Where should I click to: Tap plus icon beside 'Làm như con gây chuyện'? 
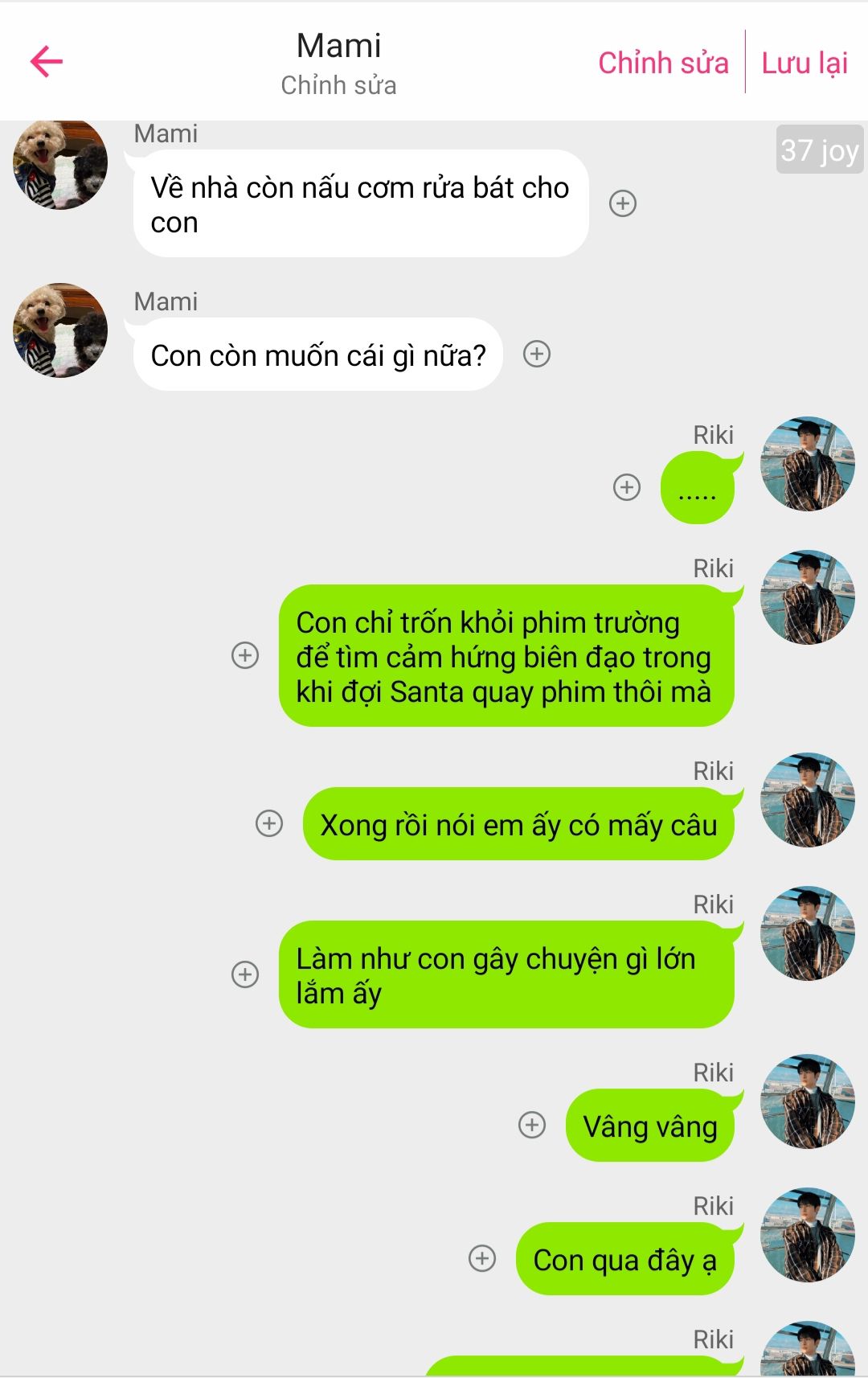pyautogui.click(x=245, y=974)
